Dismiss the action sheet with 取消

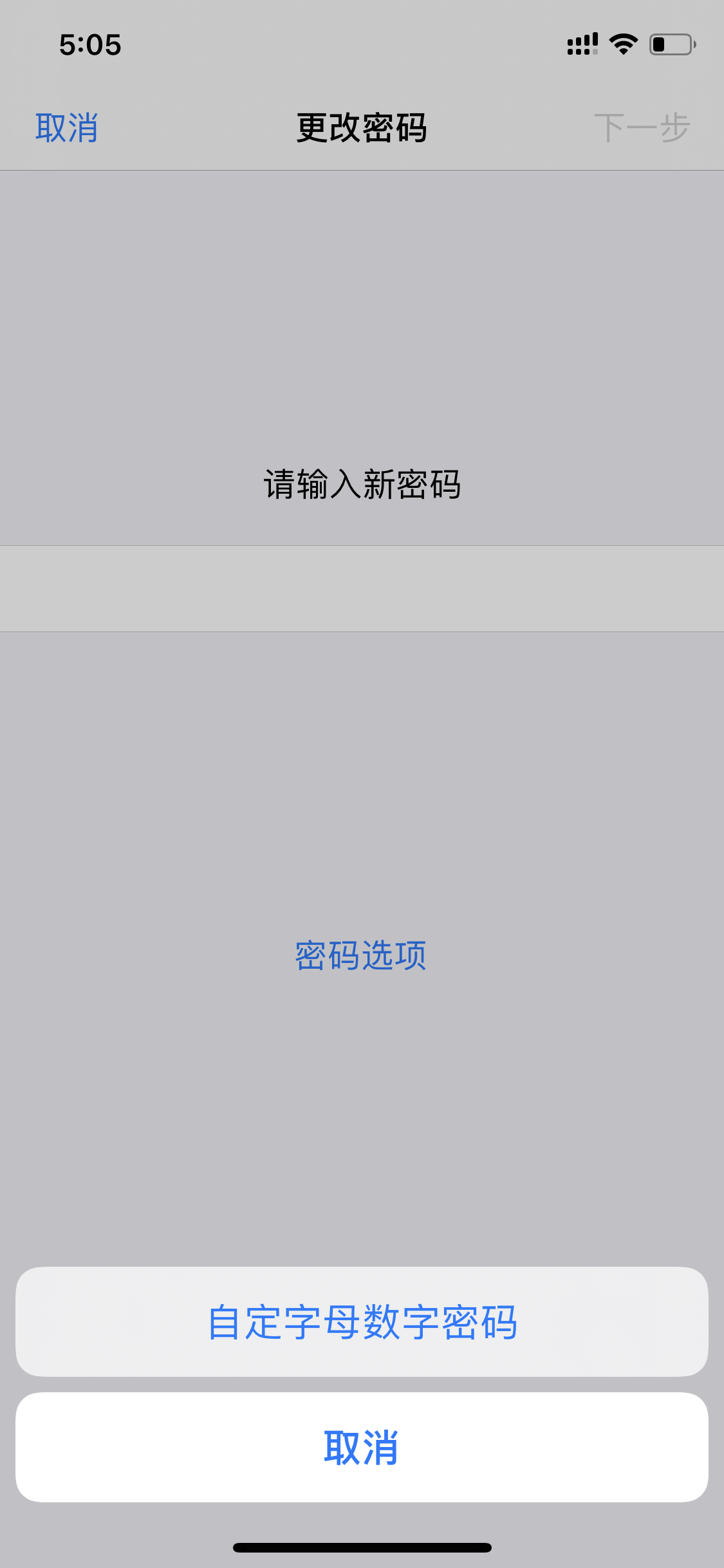point(362,1448)
